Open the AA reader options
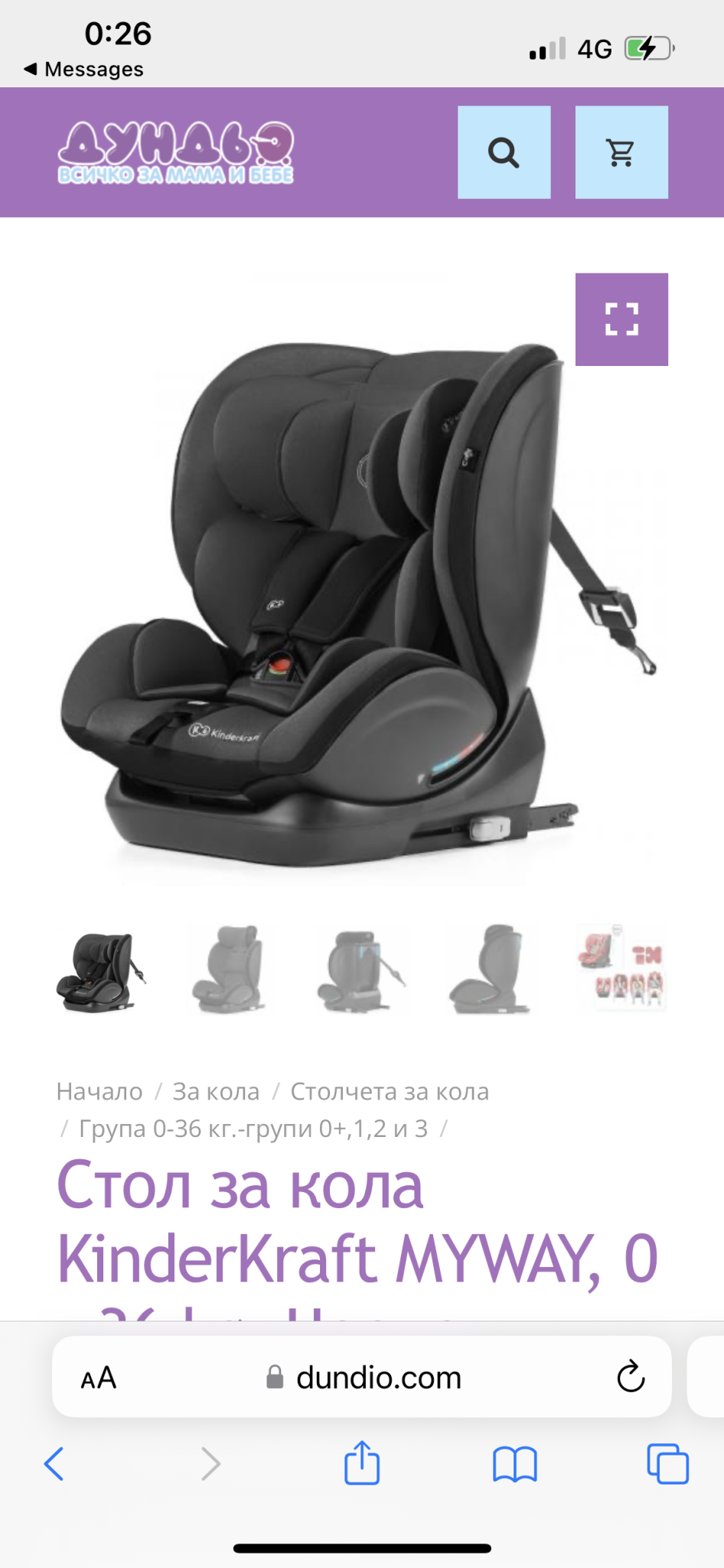The height and width of the screenshot is (1568, 724). point(99,1378)
